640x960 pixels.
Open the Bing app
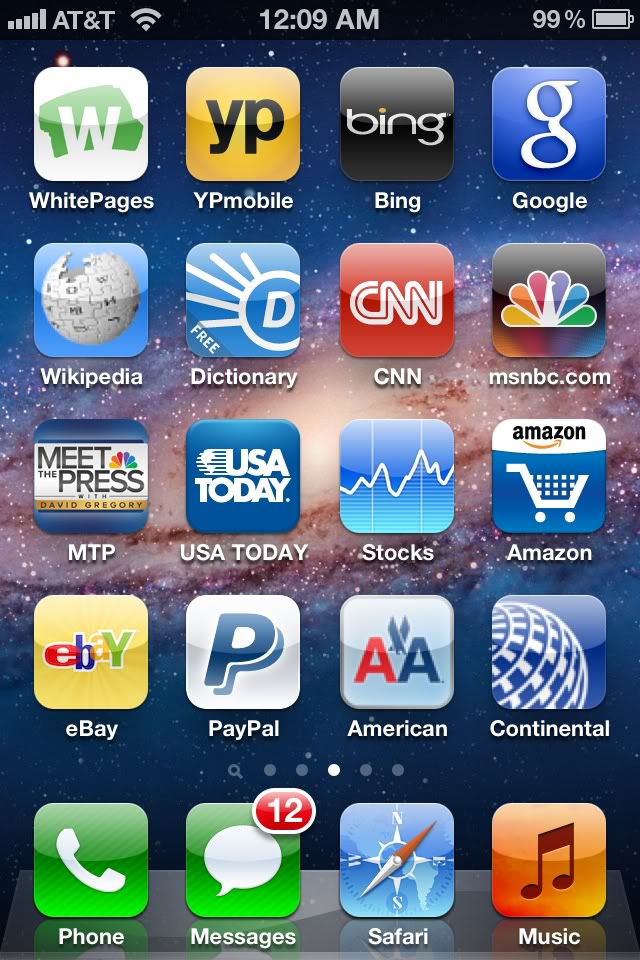coord(397,124)
